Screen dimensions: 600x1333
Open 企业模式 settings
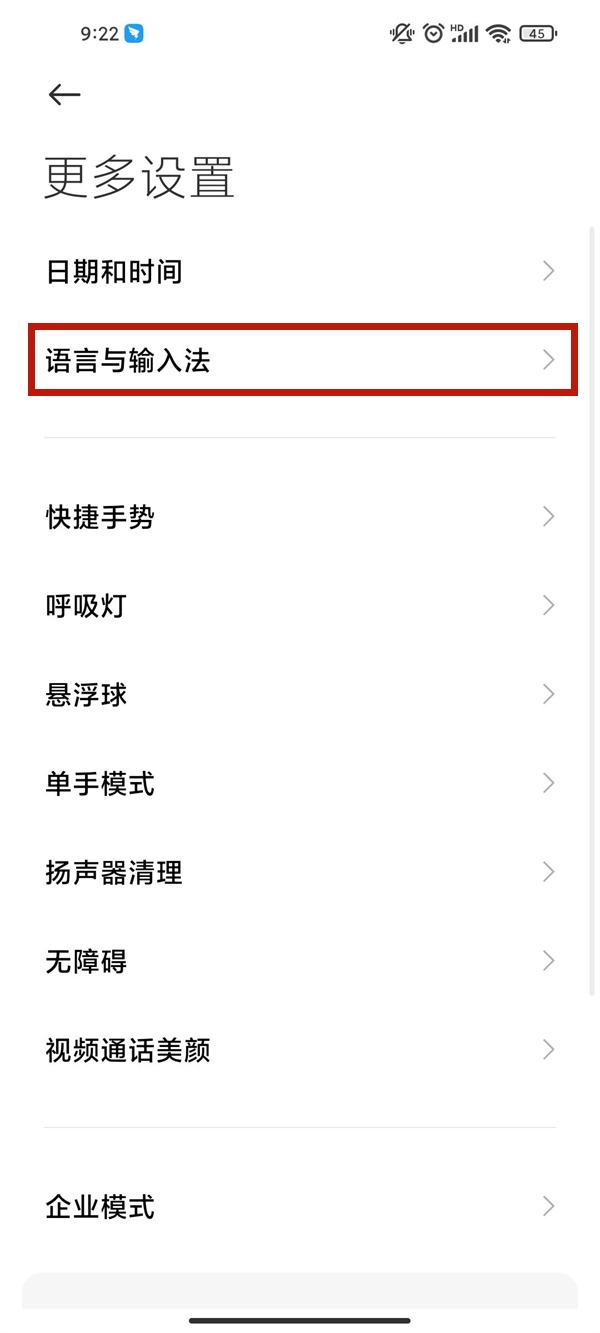point(300,1207)
